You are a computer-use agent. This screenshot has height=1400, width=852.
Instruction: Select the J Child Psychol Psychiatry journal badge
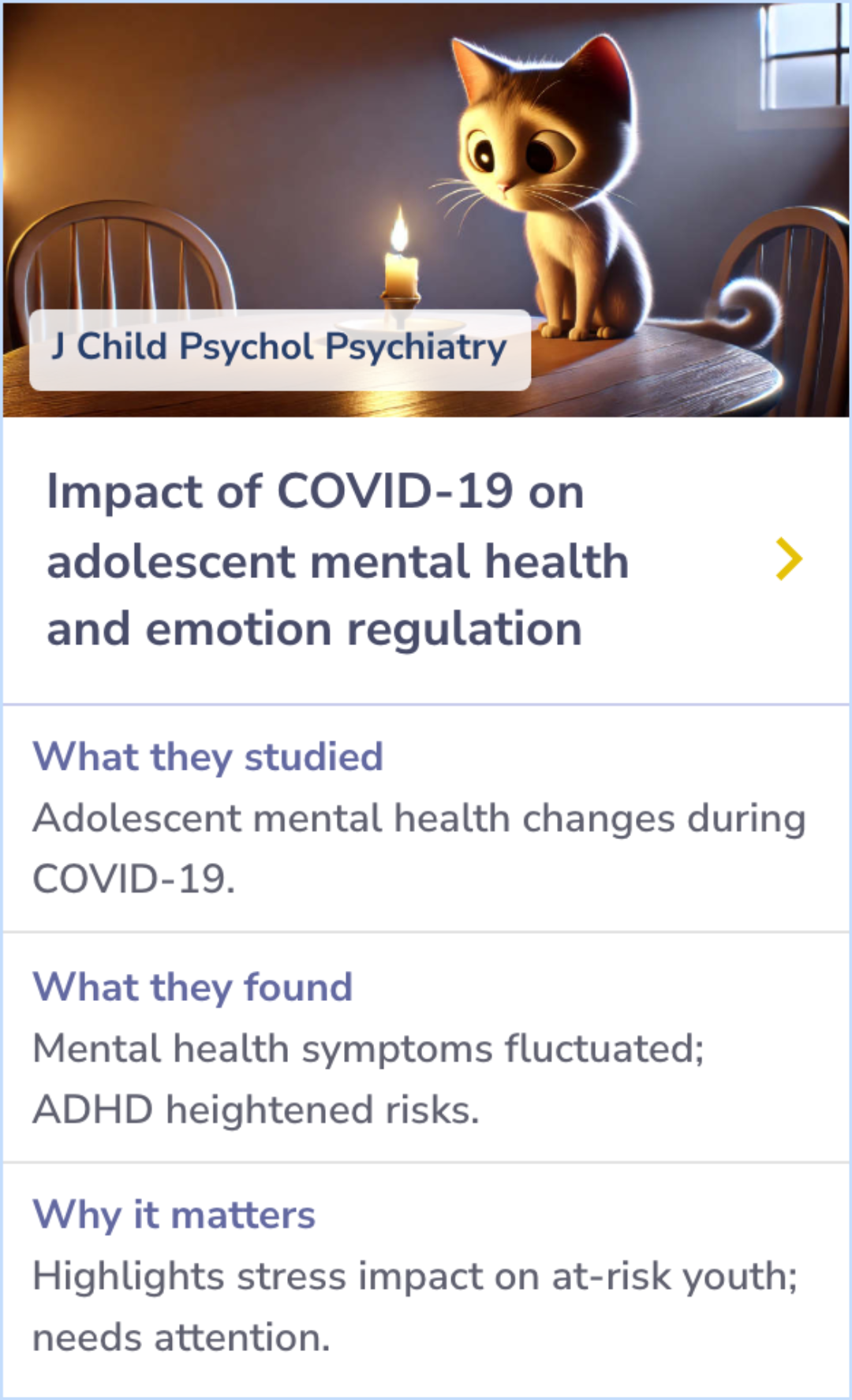pos(278,347)
